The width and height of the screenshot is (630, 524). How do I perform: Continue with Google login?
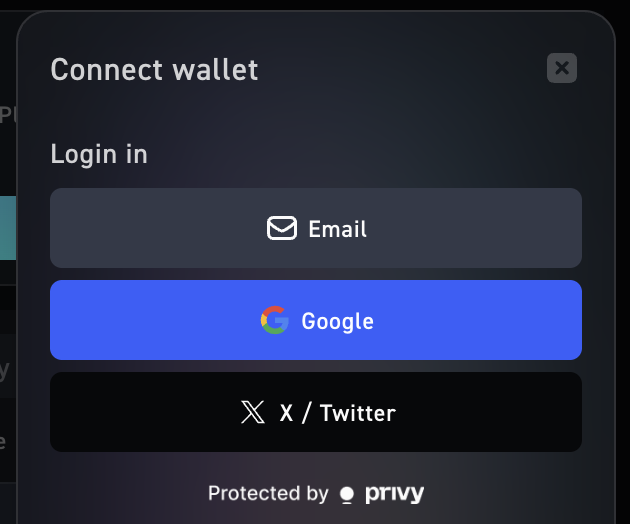click(x=316, y=320)
